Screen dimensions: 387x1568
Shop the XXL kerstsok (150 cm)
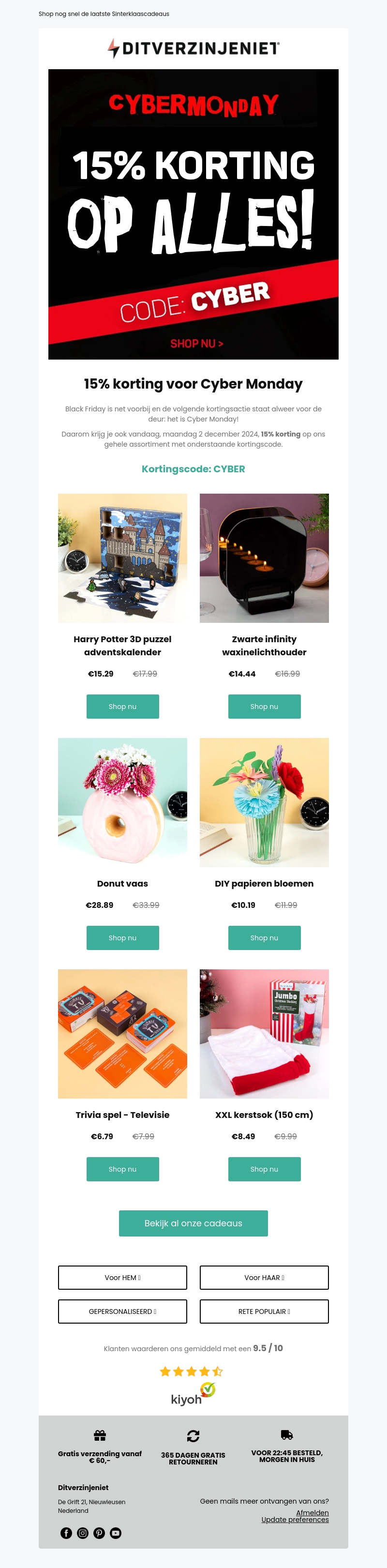(264, 1169)
